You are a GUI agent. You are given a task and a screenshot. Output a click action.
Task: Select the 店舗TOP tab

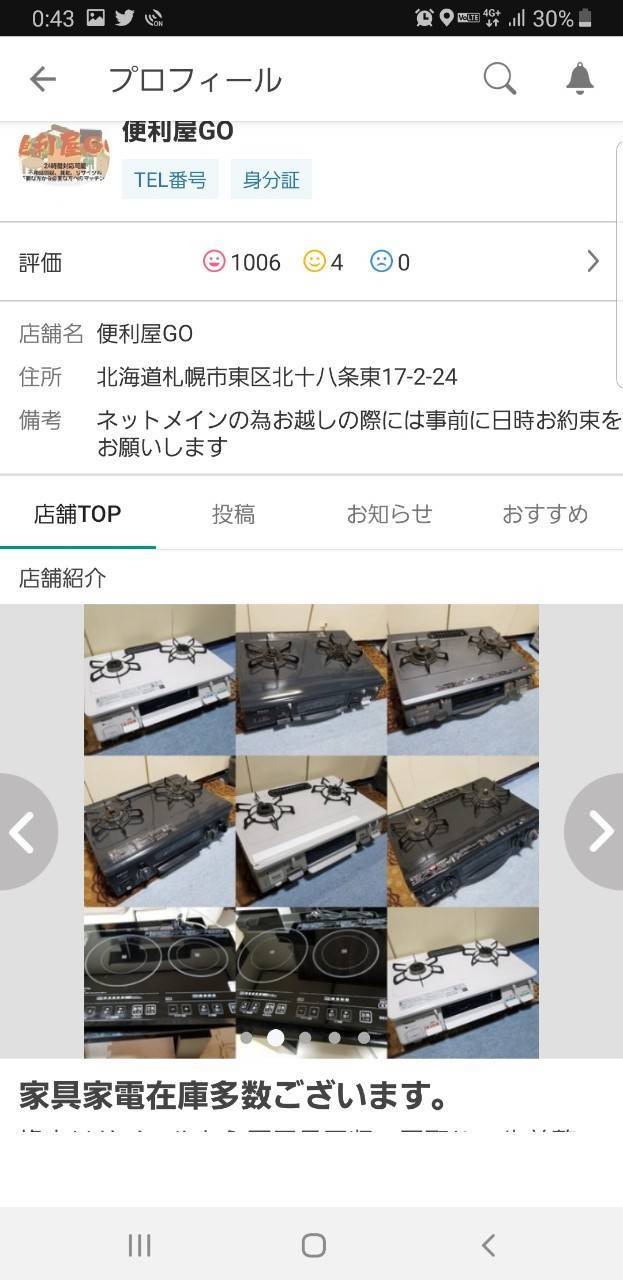click(x=78, y=514)
